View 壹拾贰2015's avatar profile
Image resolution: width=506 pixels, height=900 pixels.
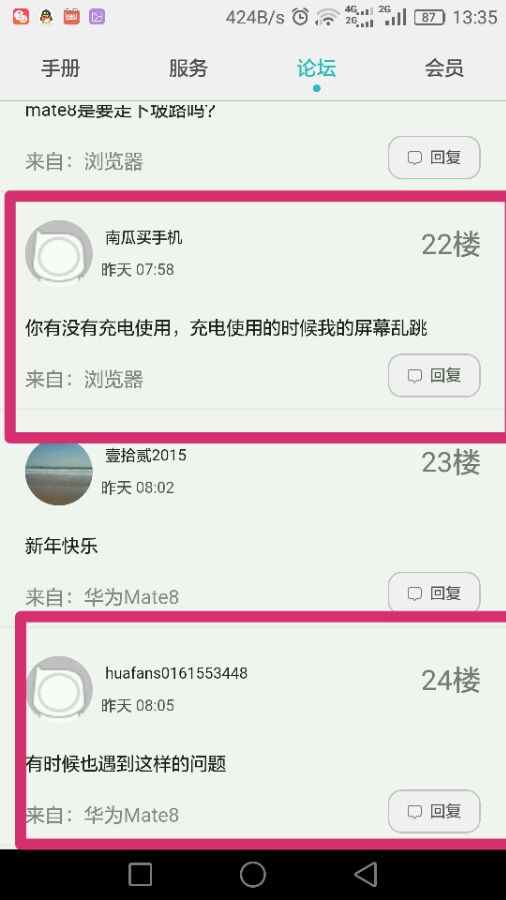[59, 472]
